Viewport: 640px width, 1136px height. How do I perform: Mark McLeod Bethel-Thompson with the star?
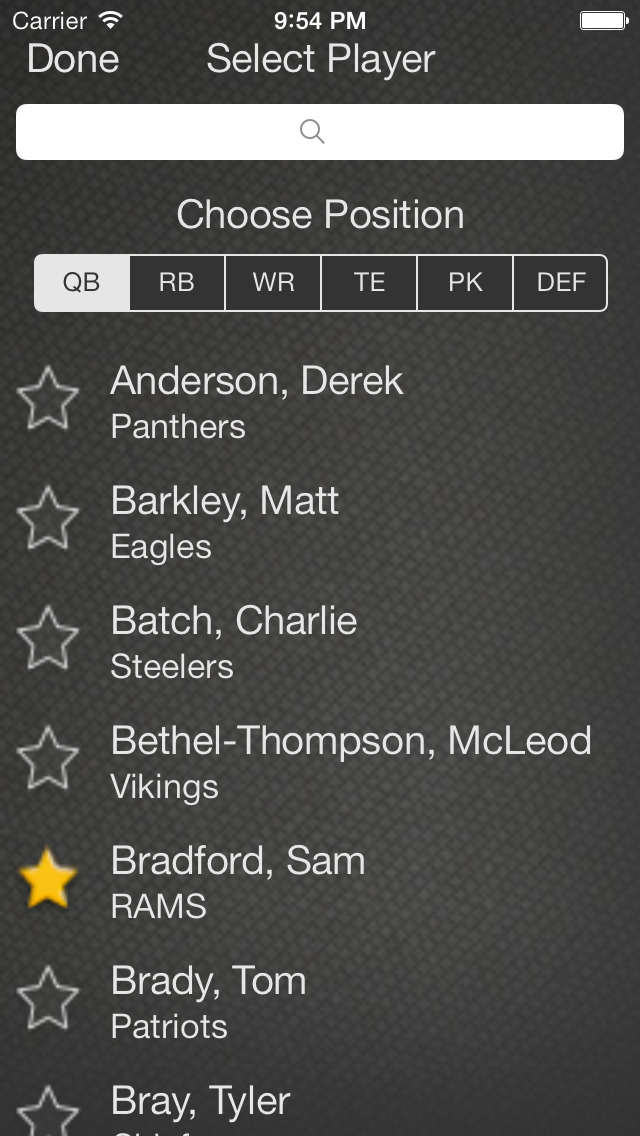coord(48,759)
